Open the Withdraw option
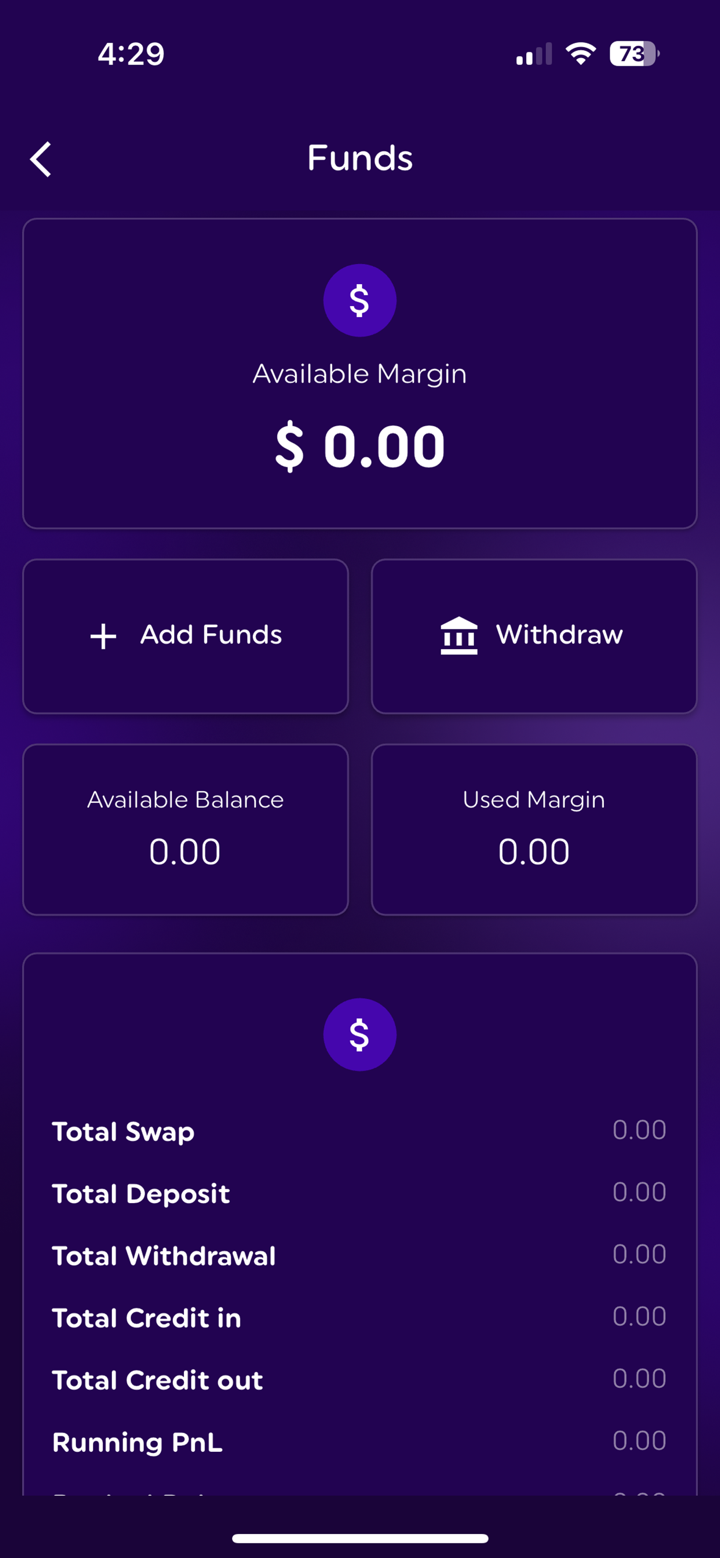The image size is (720, 1558). pyautogui.click(x=533, y=636)
